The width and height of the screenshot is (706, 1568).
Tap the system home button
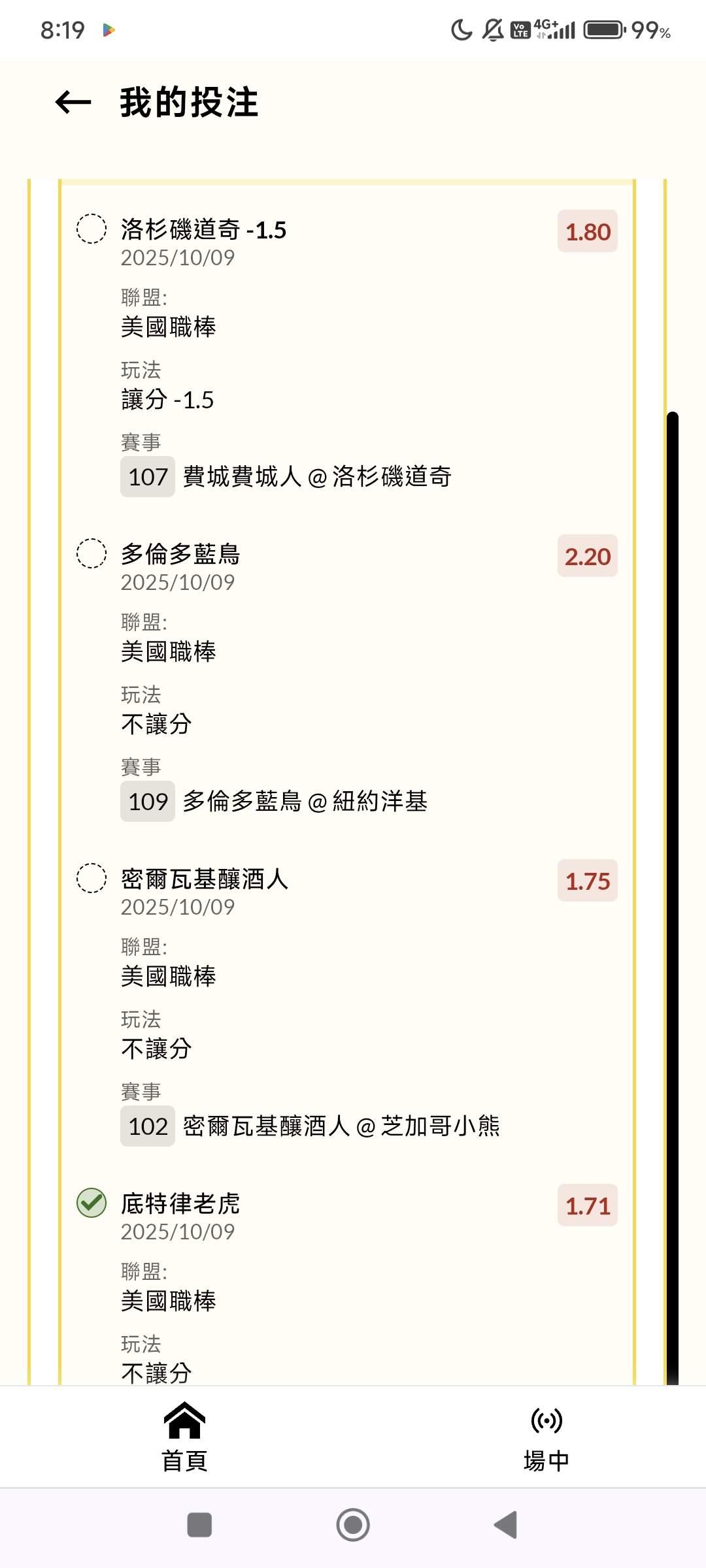click(353, 1526)
